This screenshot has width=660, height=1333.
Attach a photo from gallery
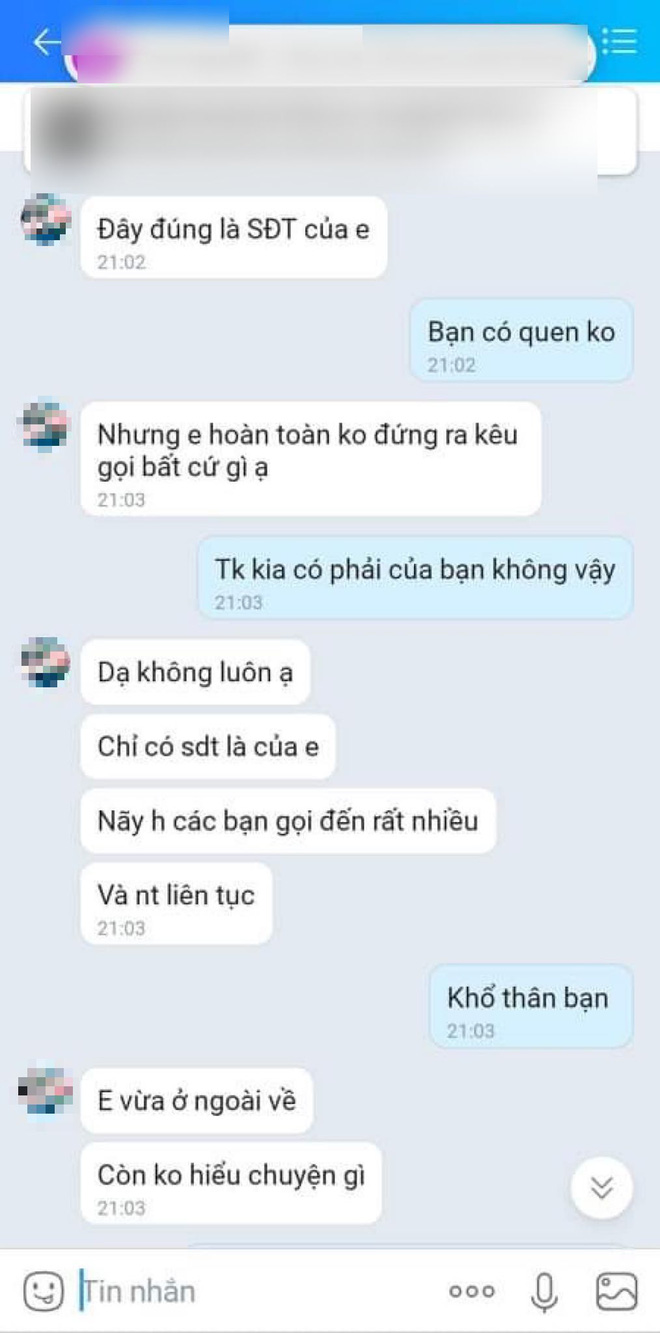(616, 1291)
